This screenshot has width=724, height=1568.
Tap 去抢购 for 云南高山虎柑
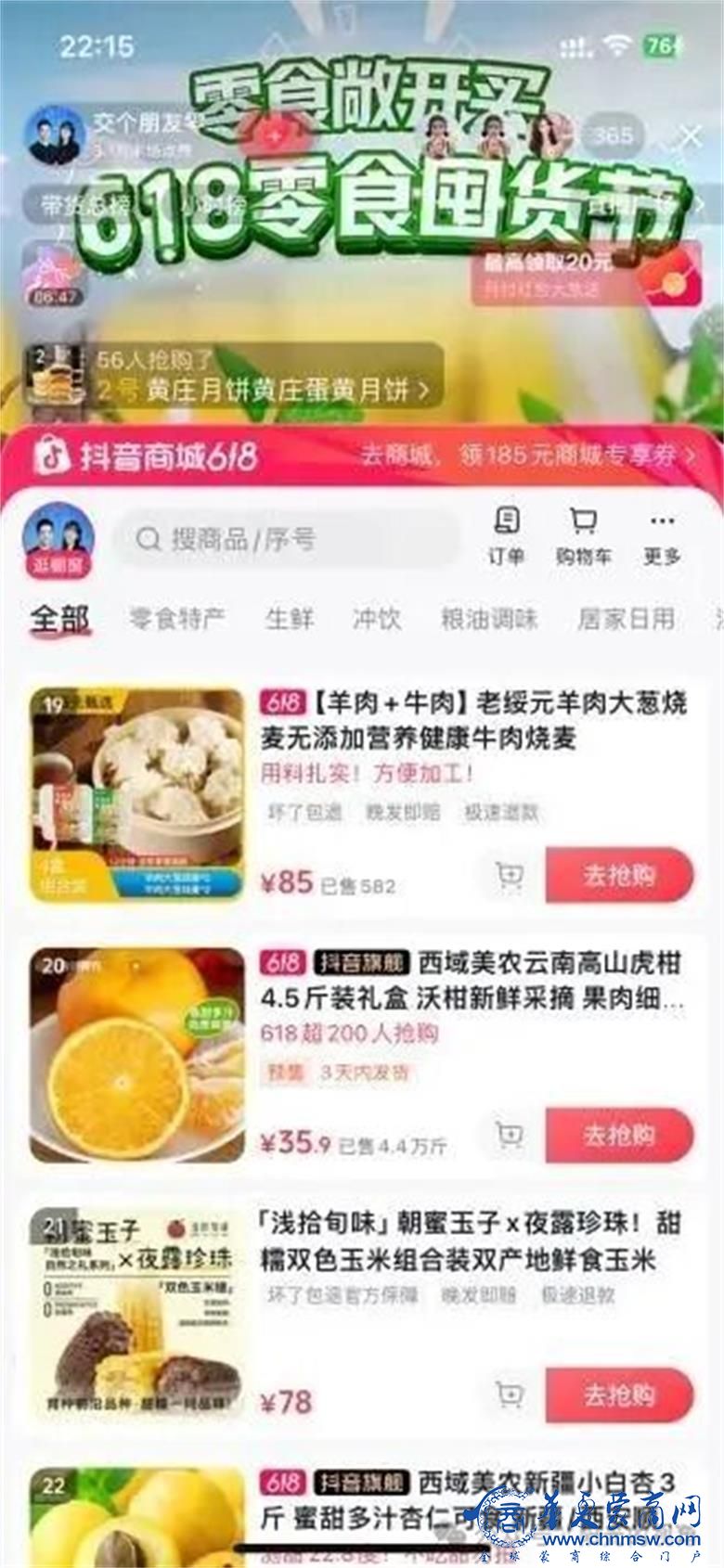coord(619,1135)
